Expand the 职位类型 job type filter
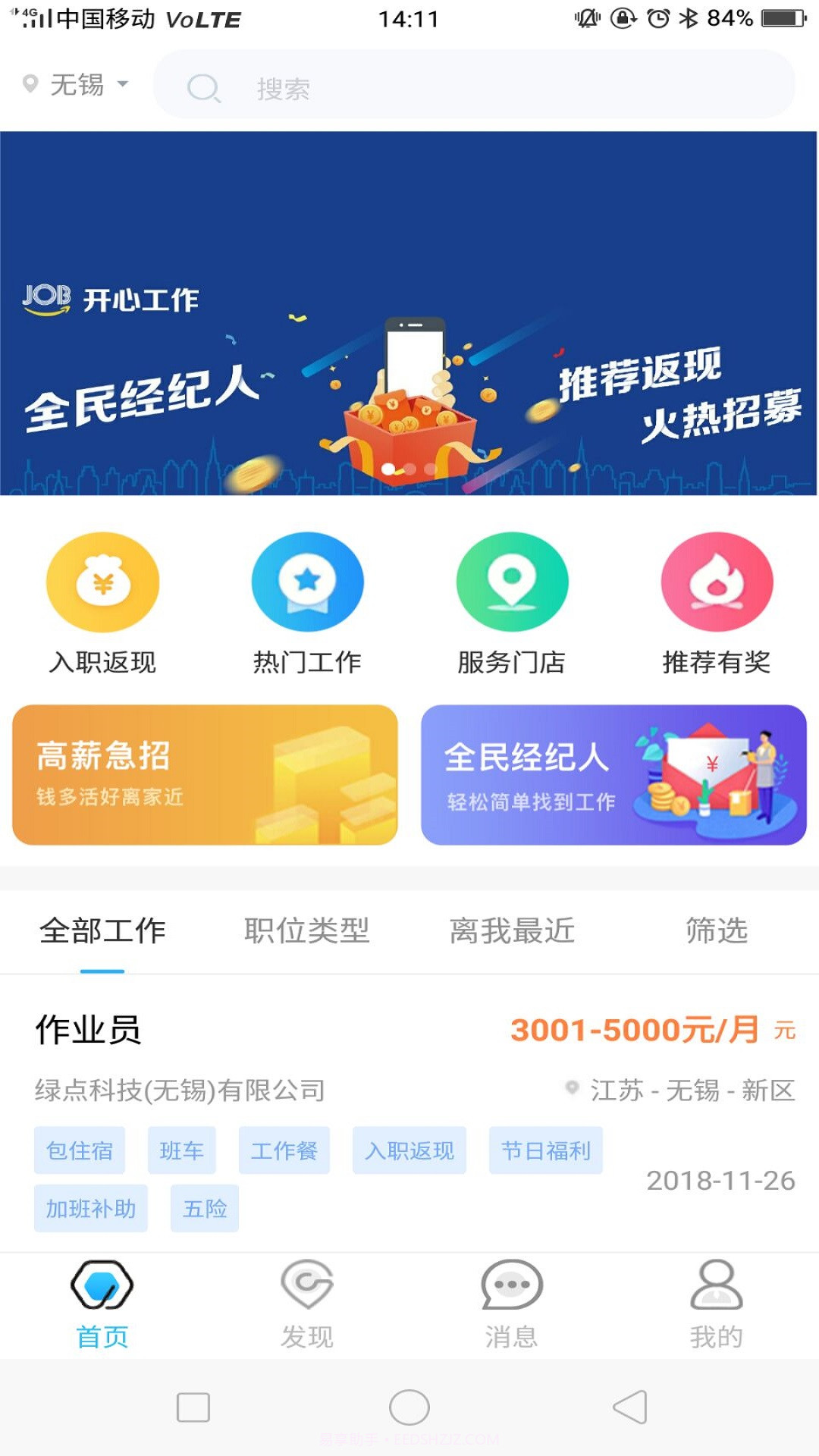819x1456 pixels. (x=306, y=931)
